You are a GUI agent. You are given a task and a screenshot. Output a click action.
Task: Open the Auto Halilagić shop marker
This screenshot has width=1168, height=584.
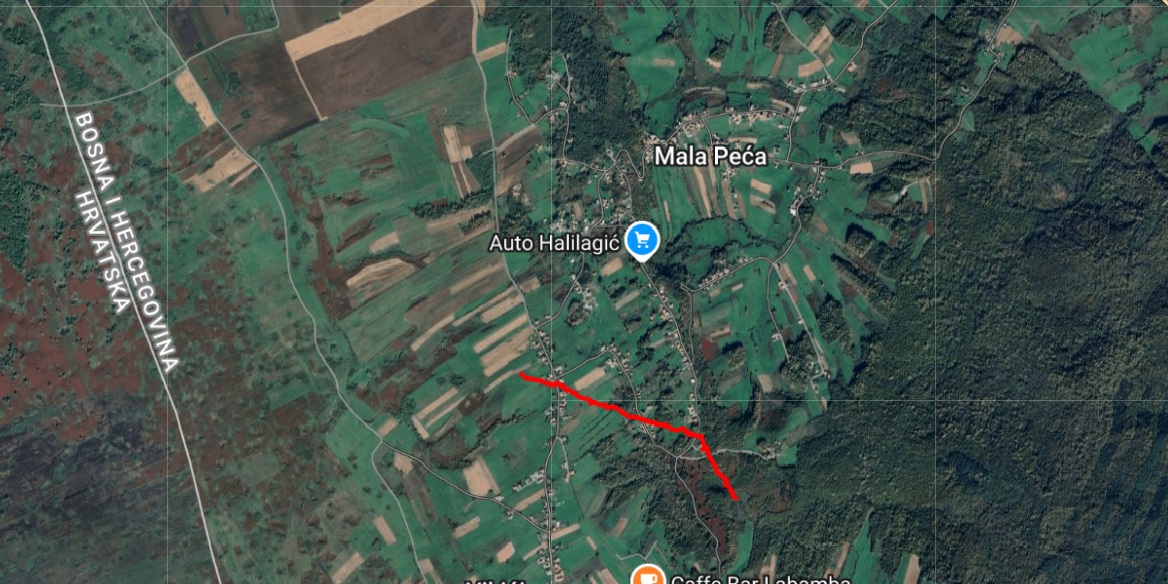coord(642,240)
